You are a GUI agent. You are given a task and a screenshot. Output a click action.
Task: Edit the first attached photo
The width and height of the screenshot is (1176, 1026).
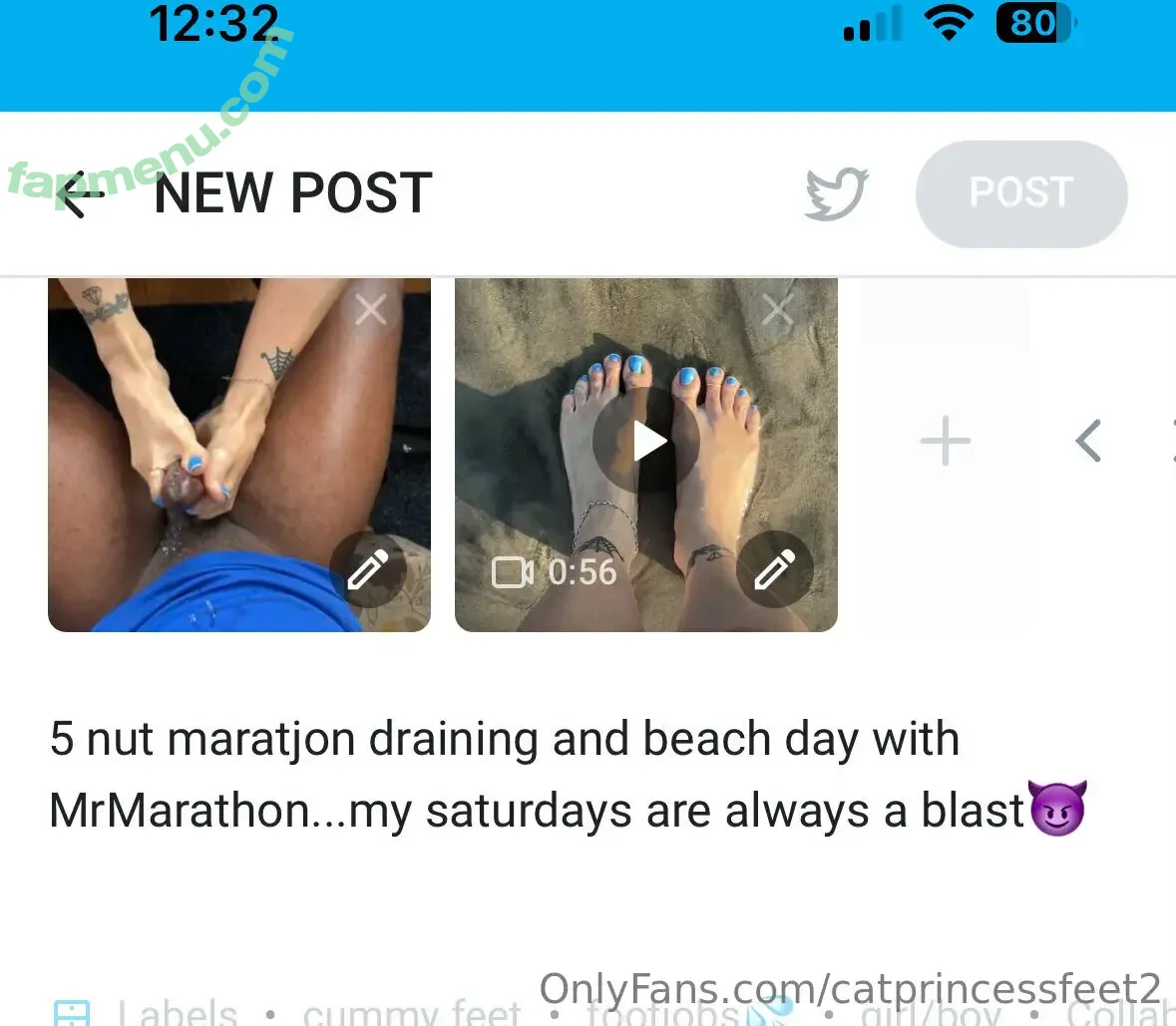(367, 570)
